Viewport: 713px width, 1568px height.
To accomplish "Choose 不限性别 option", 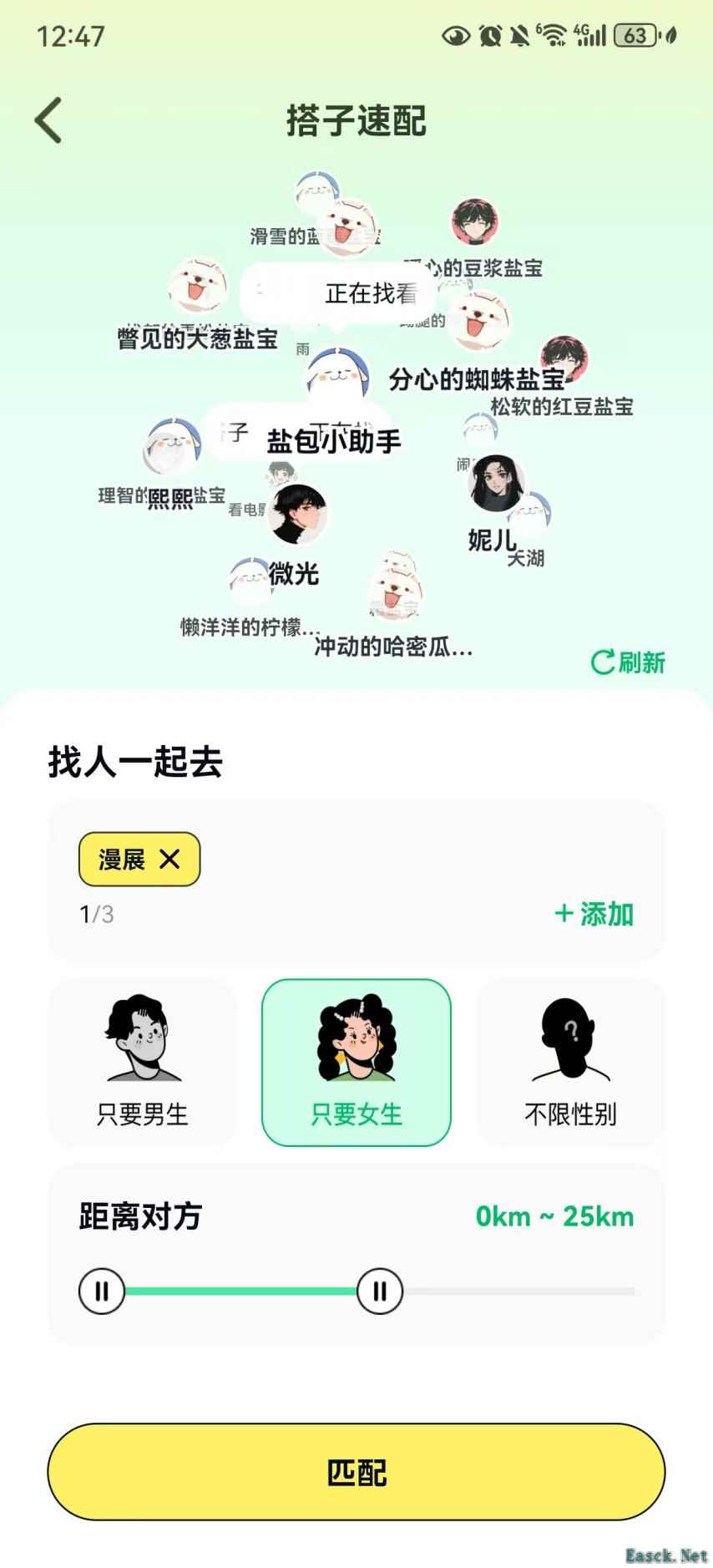I will point(570,1063).
